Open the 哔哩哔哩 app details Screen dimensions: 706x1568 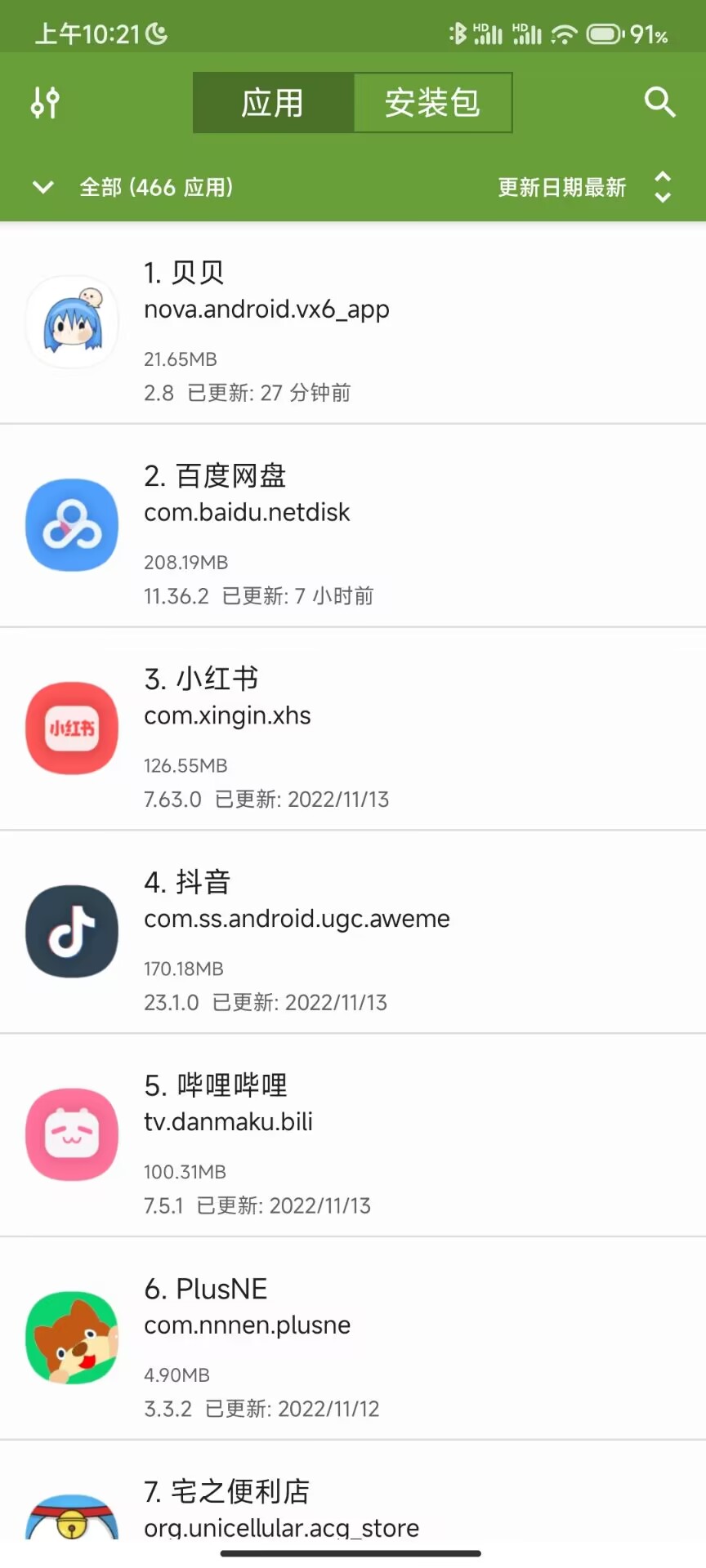353,1136
